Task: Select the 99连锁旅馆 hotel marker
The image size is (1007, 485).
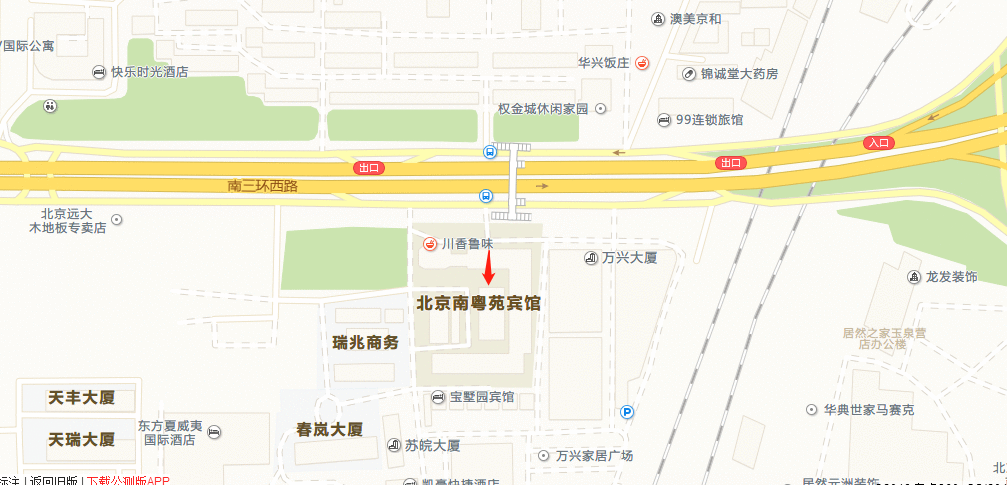Action: (664, 120)
